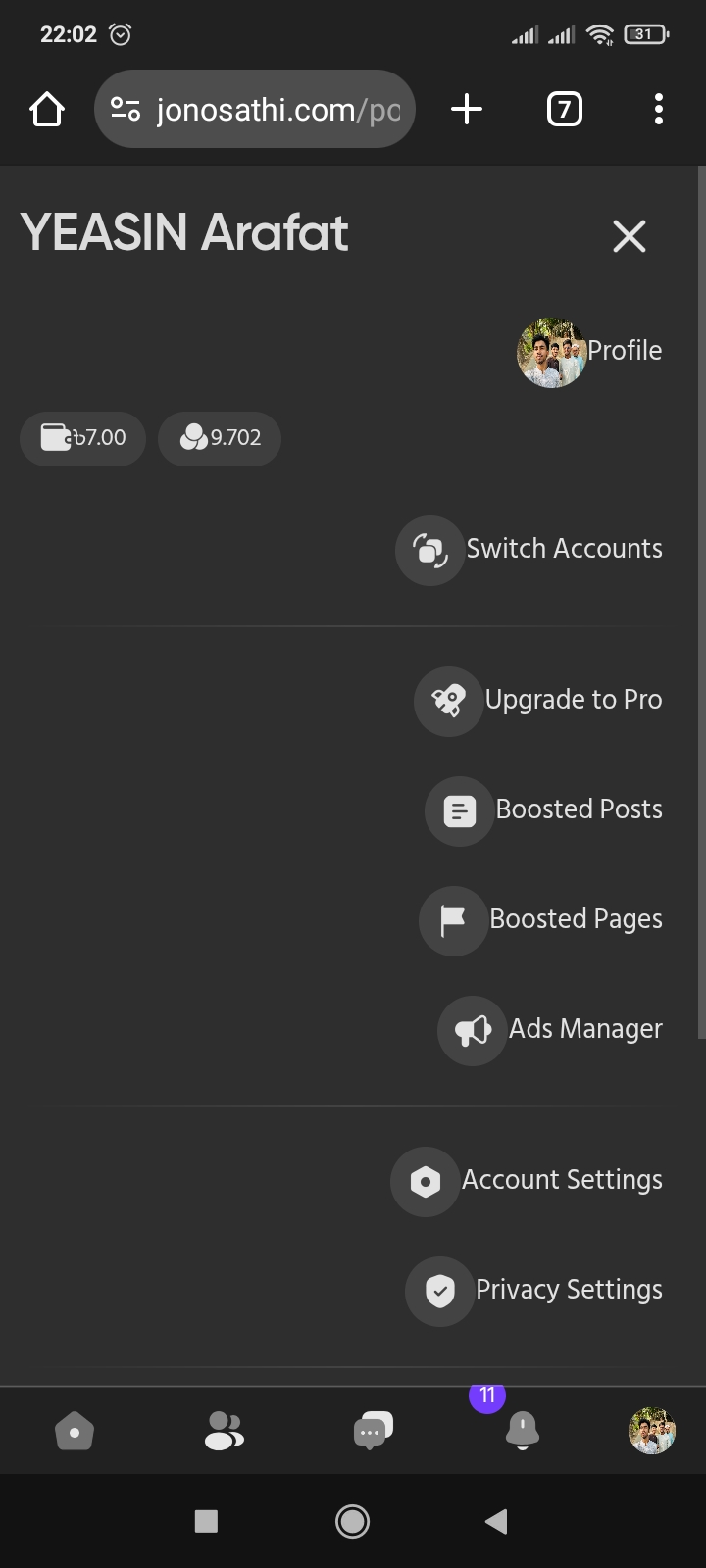
Task: Open the notifications bell
Action: (522, 1432)
